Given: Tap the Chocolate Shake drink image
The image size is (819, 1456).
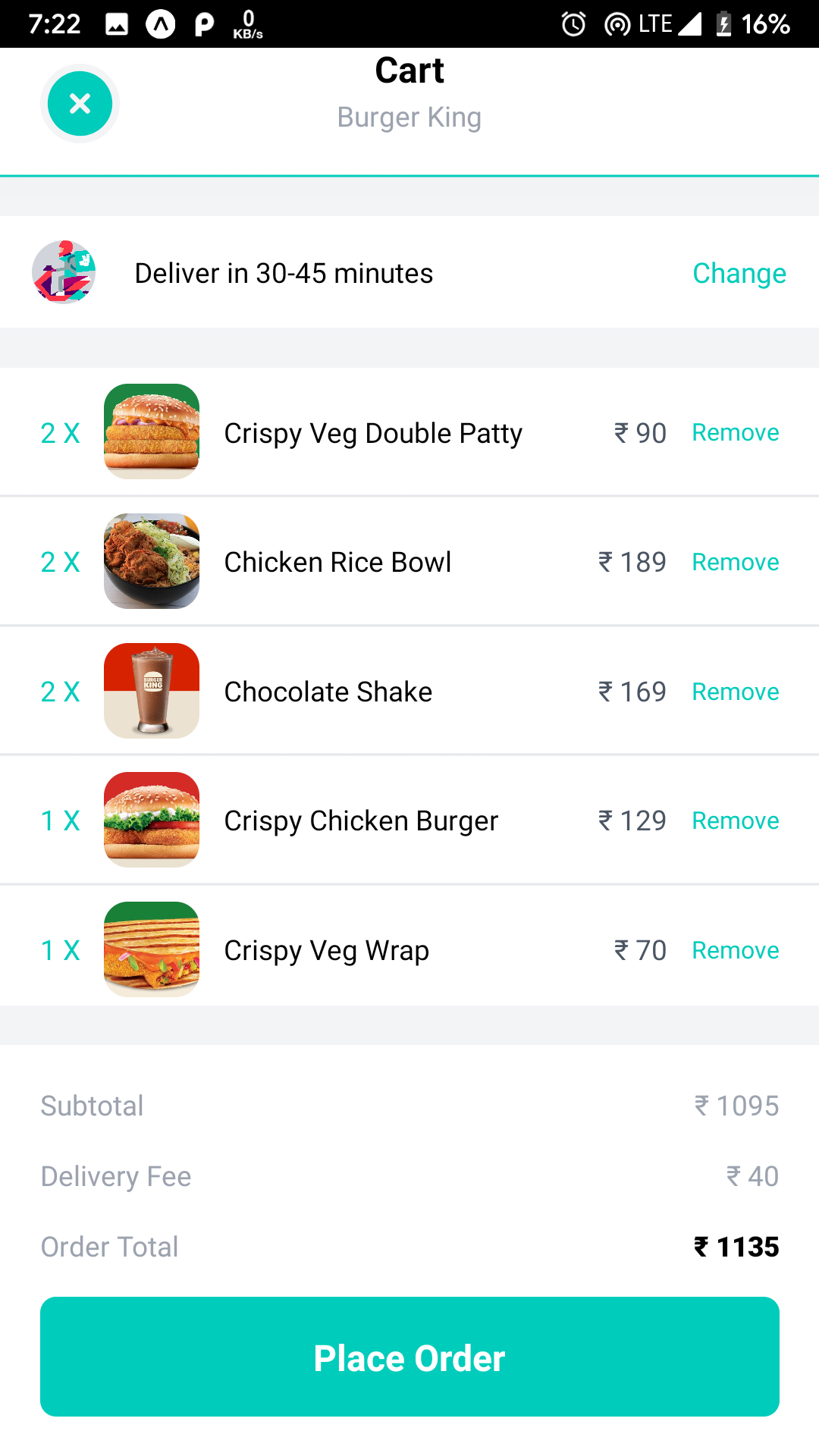Looking at the screenshot, I should [x=151, y=691].
